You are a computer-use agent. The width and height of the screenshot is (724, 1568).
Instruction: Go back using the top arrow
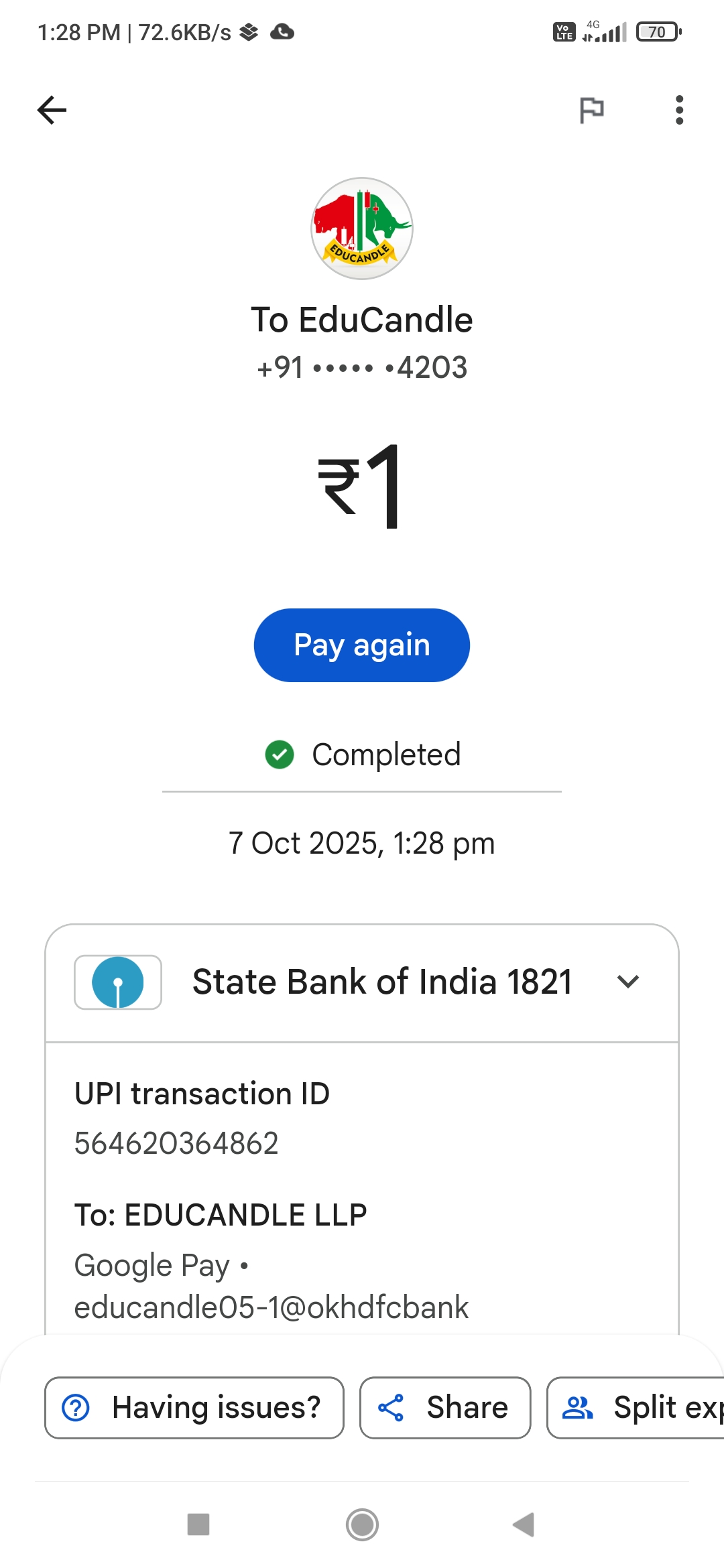click(x=52, y=111)
